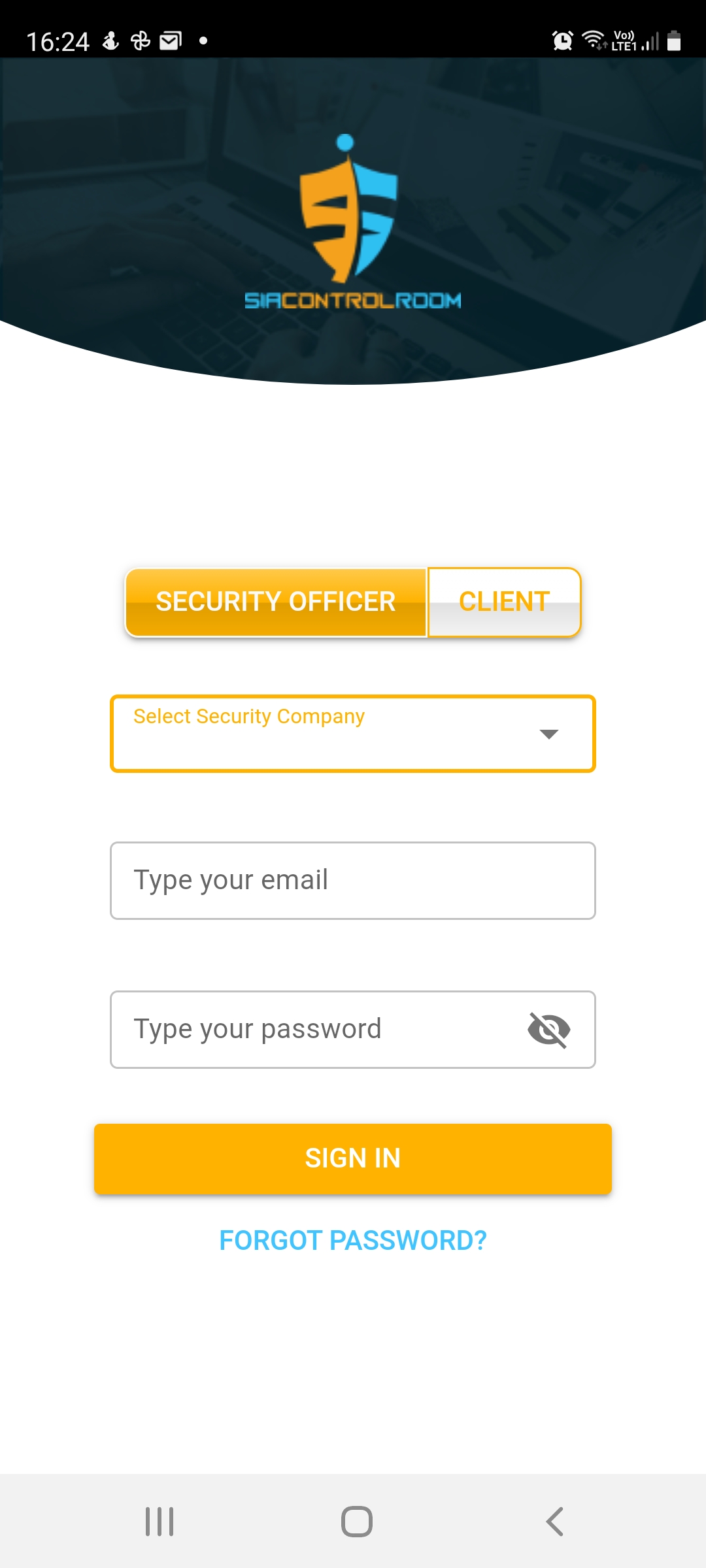
Task: Tap the Sign In button
Action: click(x=353, y=1158)
